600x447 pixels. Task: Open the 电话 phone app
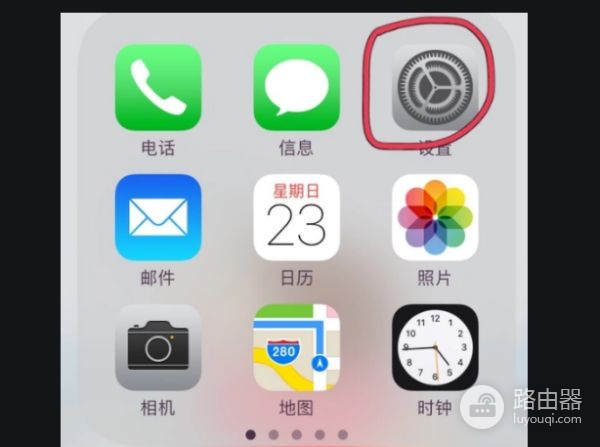(x=158, y=88)
